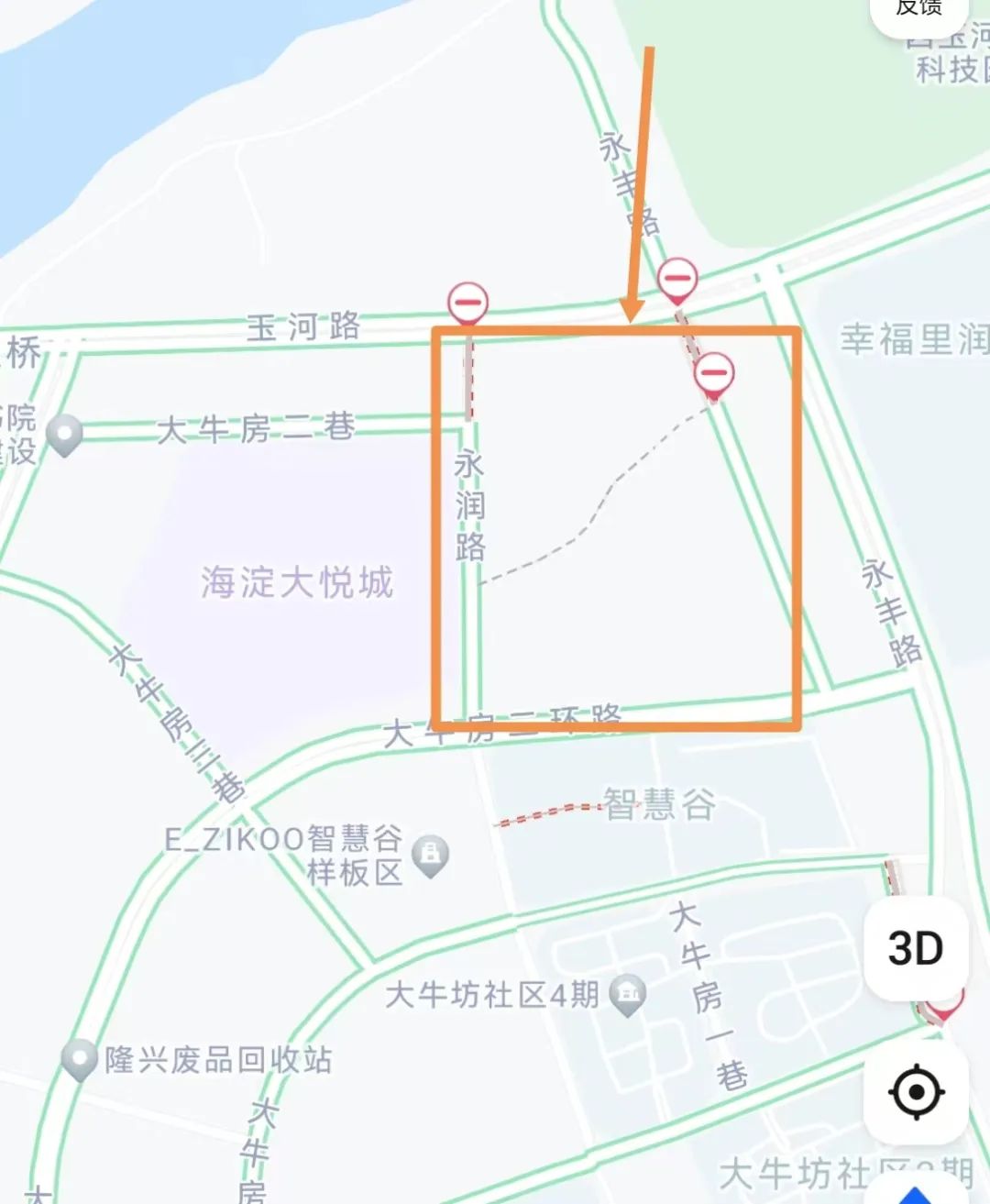The width and height of the screenshot is (990, 1204).
Task: Tap the 智慧谷 place label
Action: click(659, 804)
